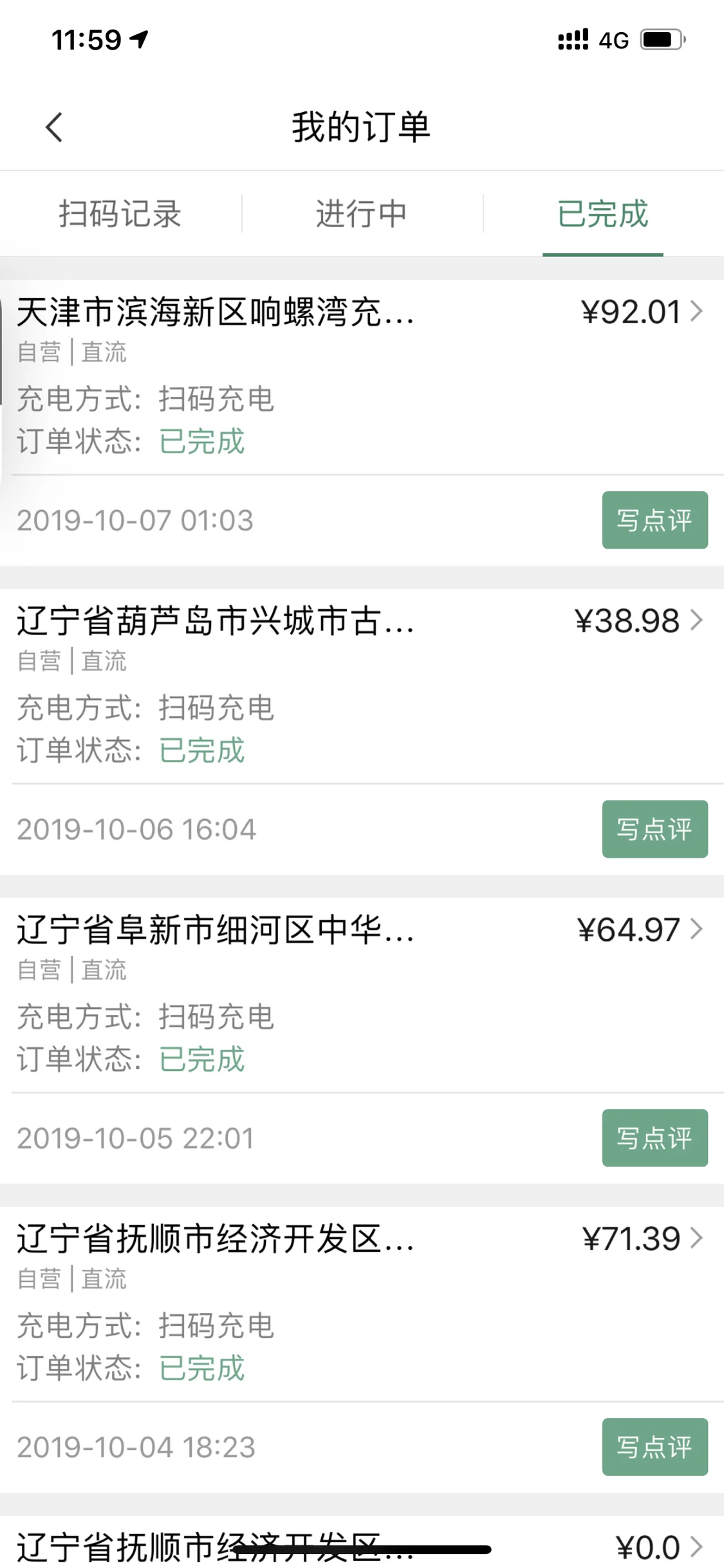The height and width of the screenshot is (1568, 724).
Task: Go back from 我的订单
Action: point(55,127)
